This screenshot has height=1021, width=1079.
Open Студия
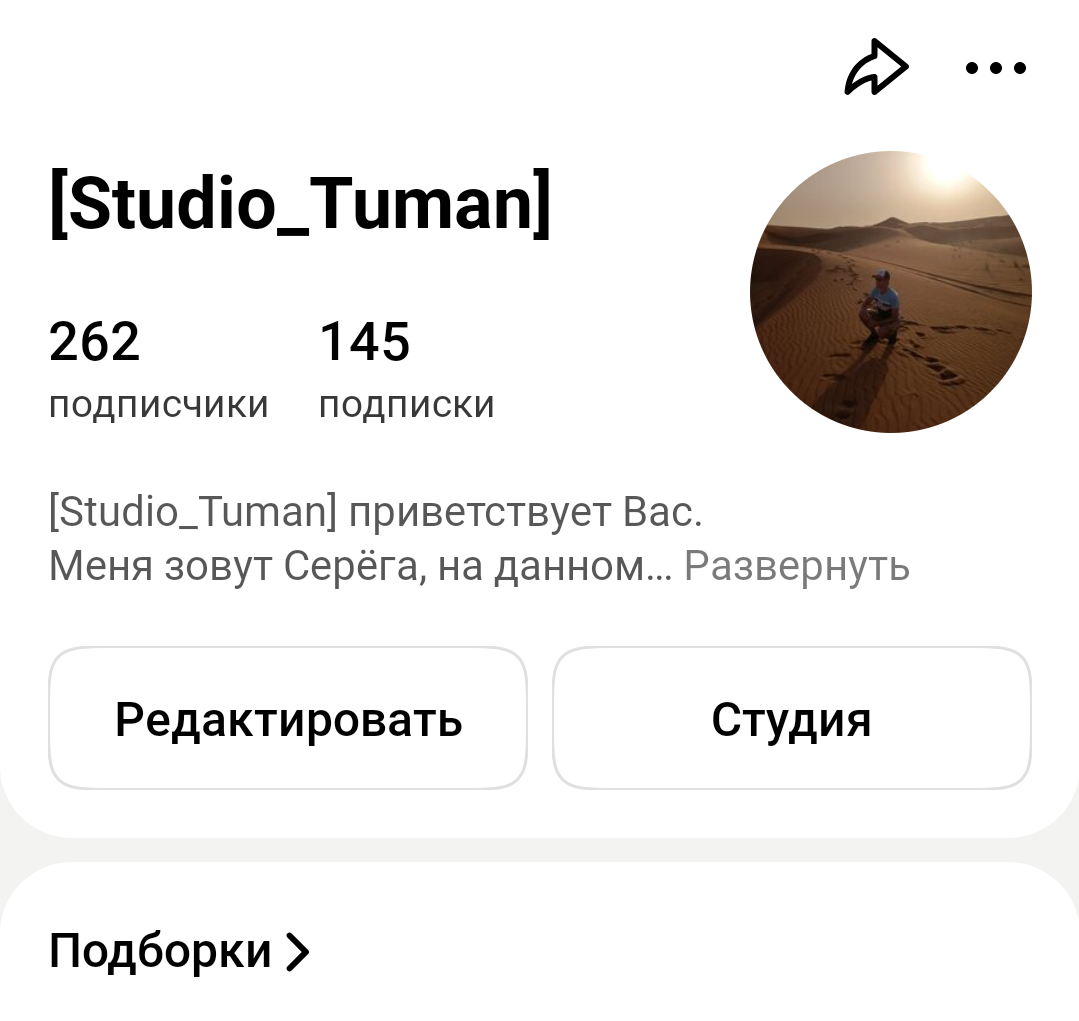791,718
